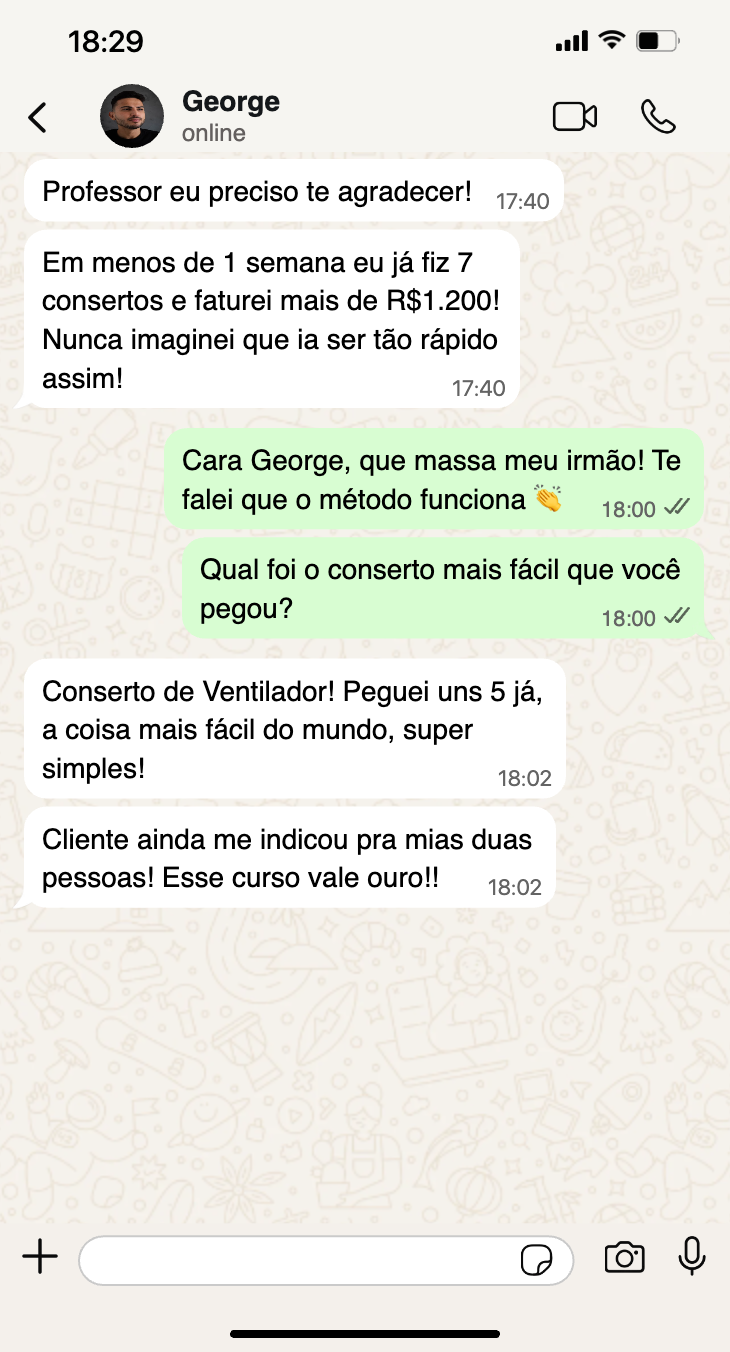Tap the battery indicator

[x=657, y=40]
